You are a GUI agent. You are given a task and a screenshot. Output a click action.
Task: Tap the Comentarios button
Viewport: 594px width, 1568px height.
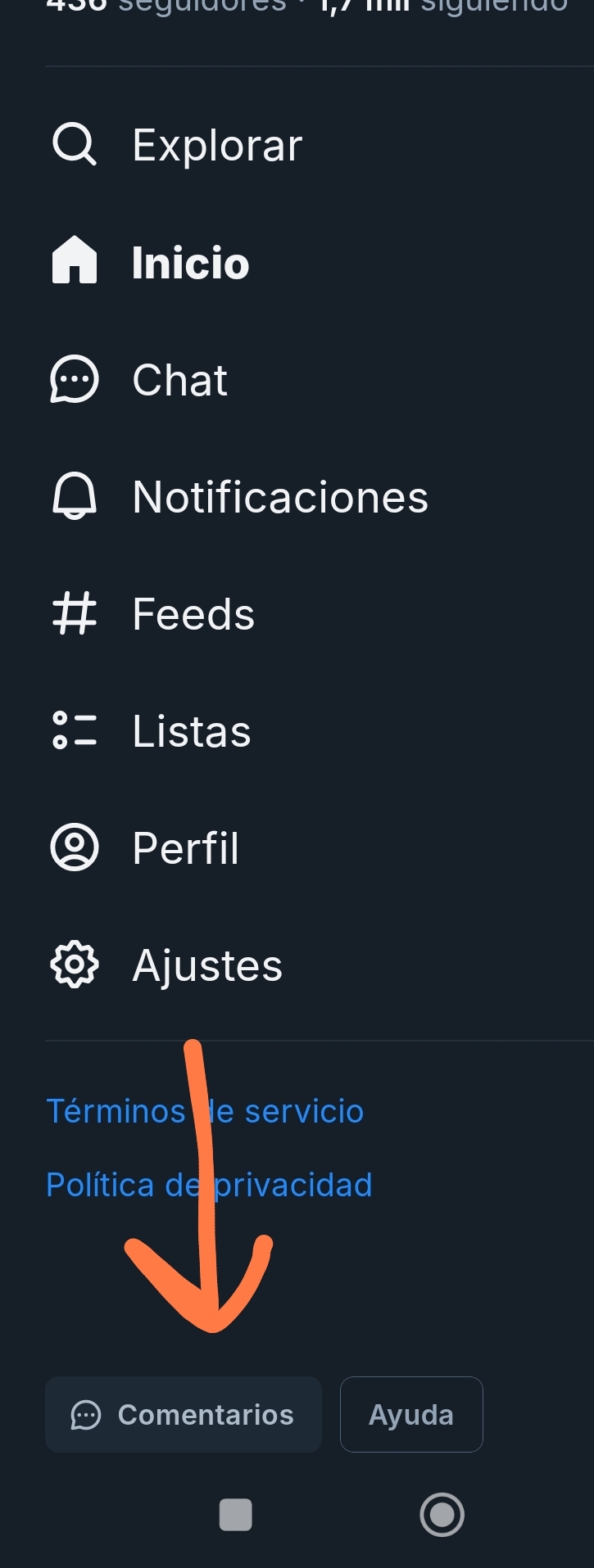[184, 1415]
